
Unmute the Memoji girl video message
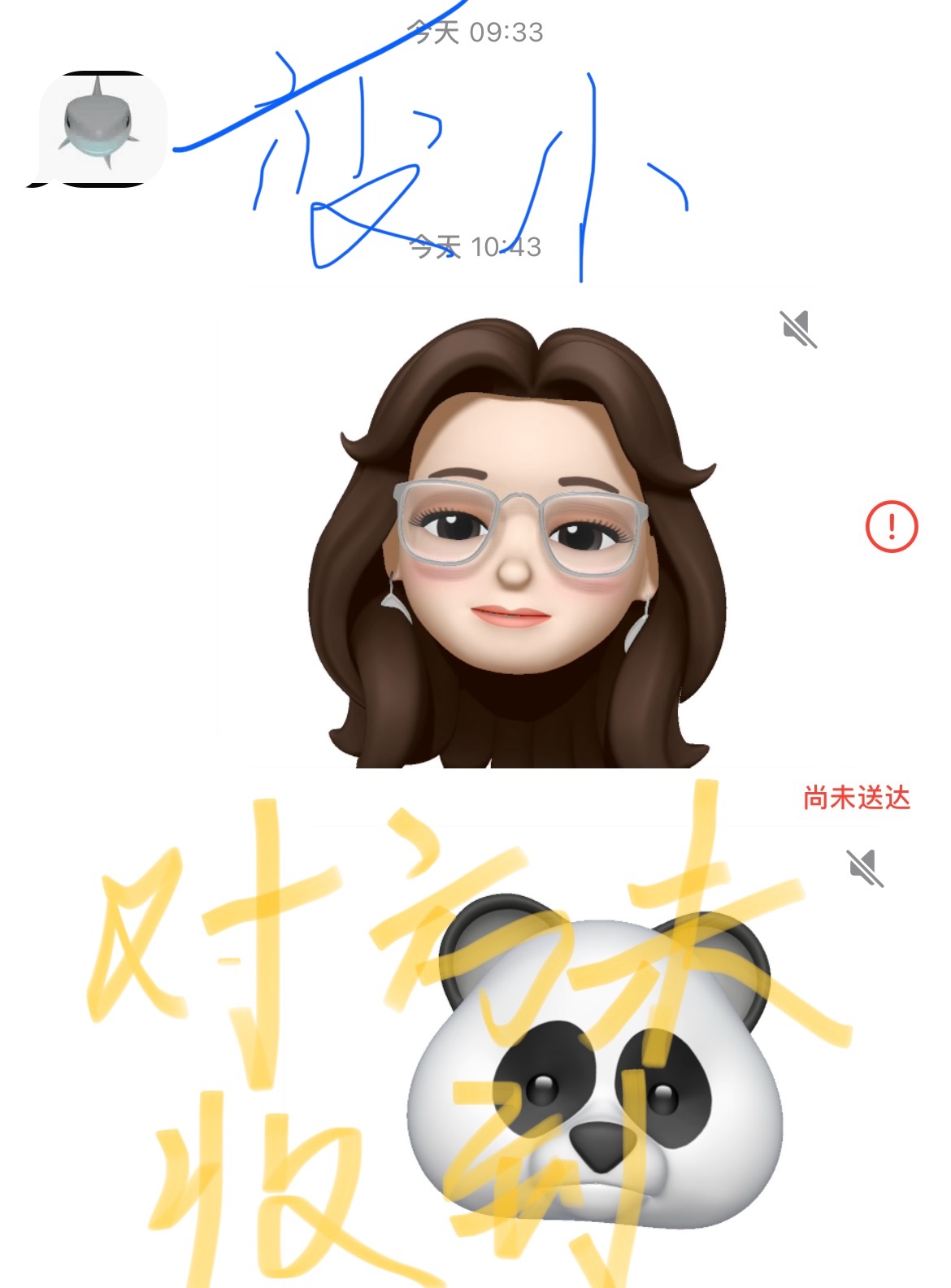pos(798,329)
